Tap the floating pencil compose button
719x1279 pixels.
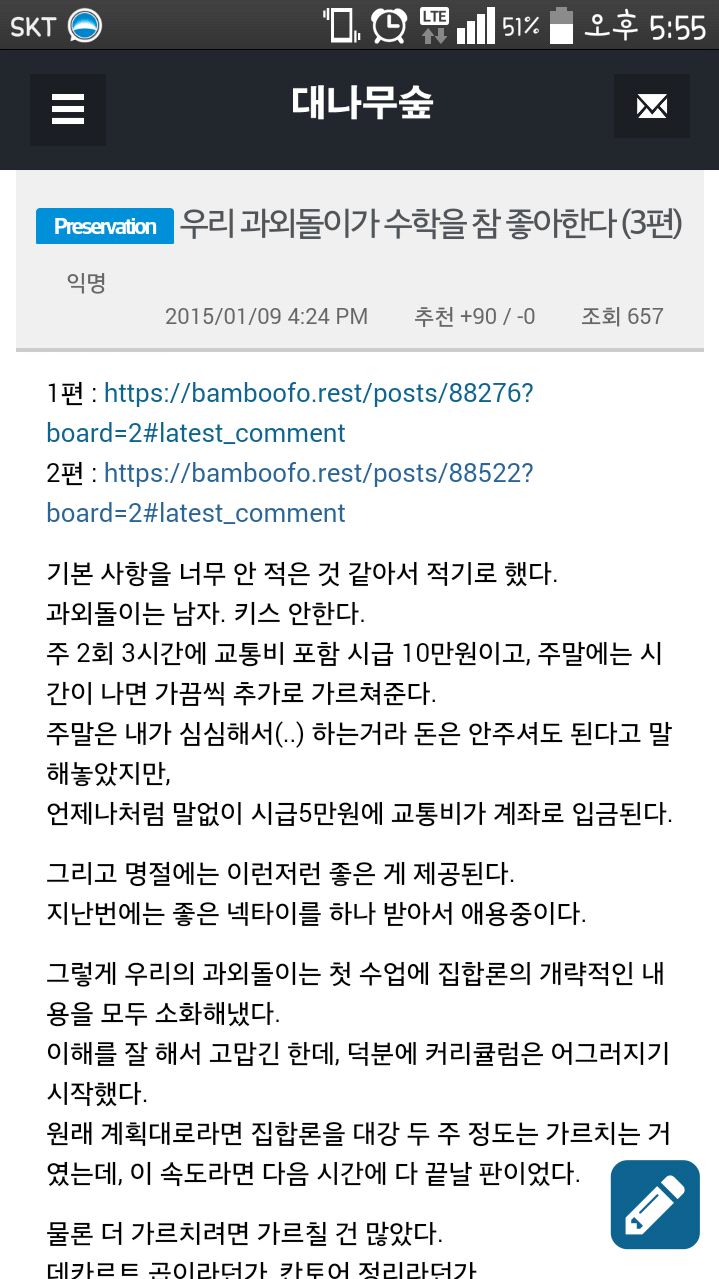[655, 1204]
